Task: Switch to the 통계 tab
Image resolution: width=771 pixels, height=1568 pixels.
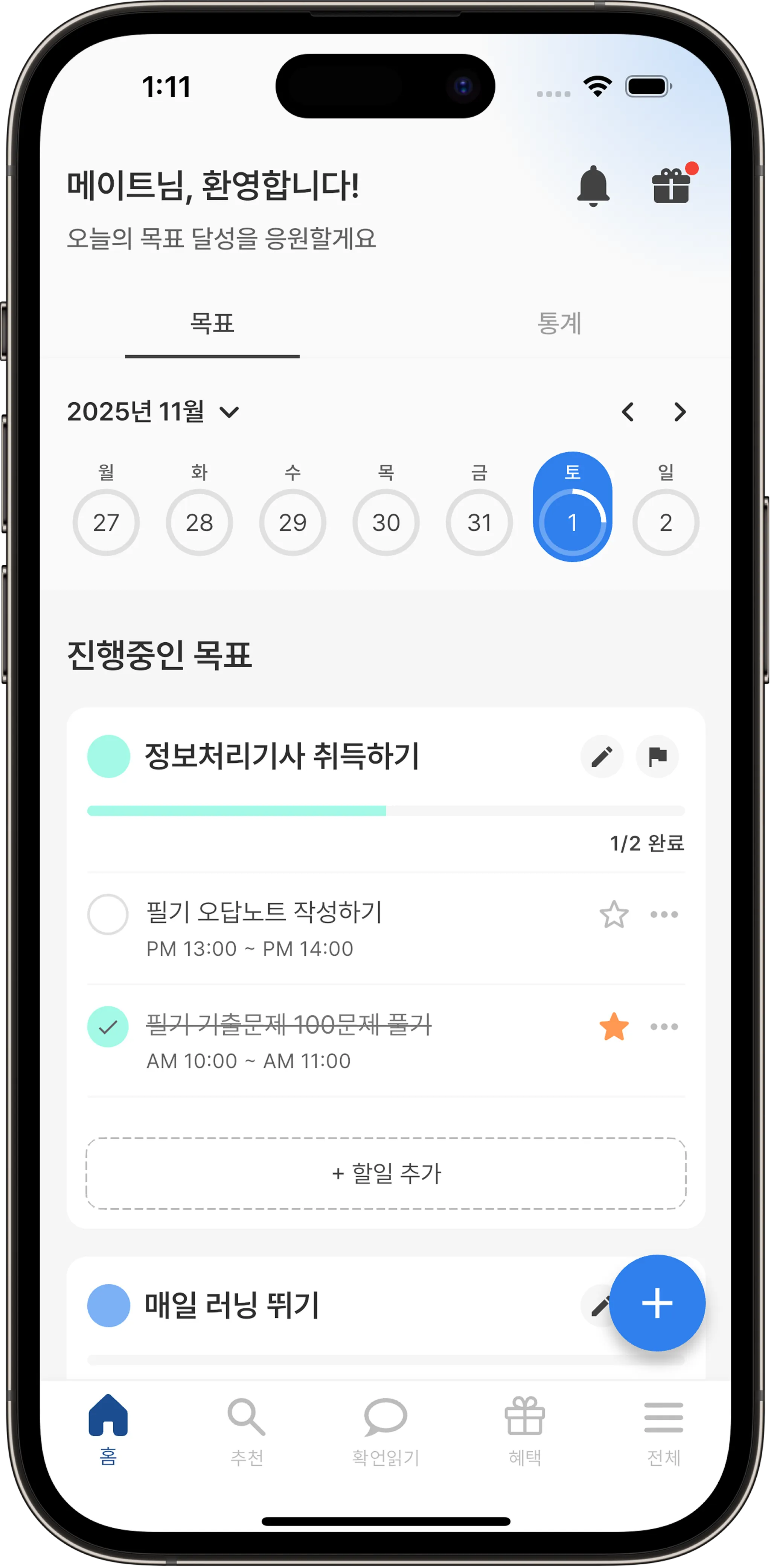Action: (x=558, y=323)
